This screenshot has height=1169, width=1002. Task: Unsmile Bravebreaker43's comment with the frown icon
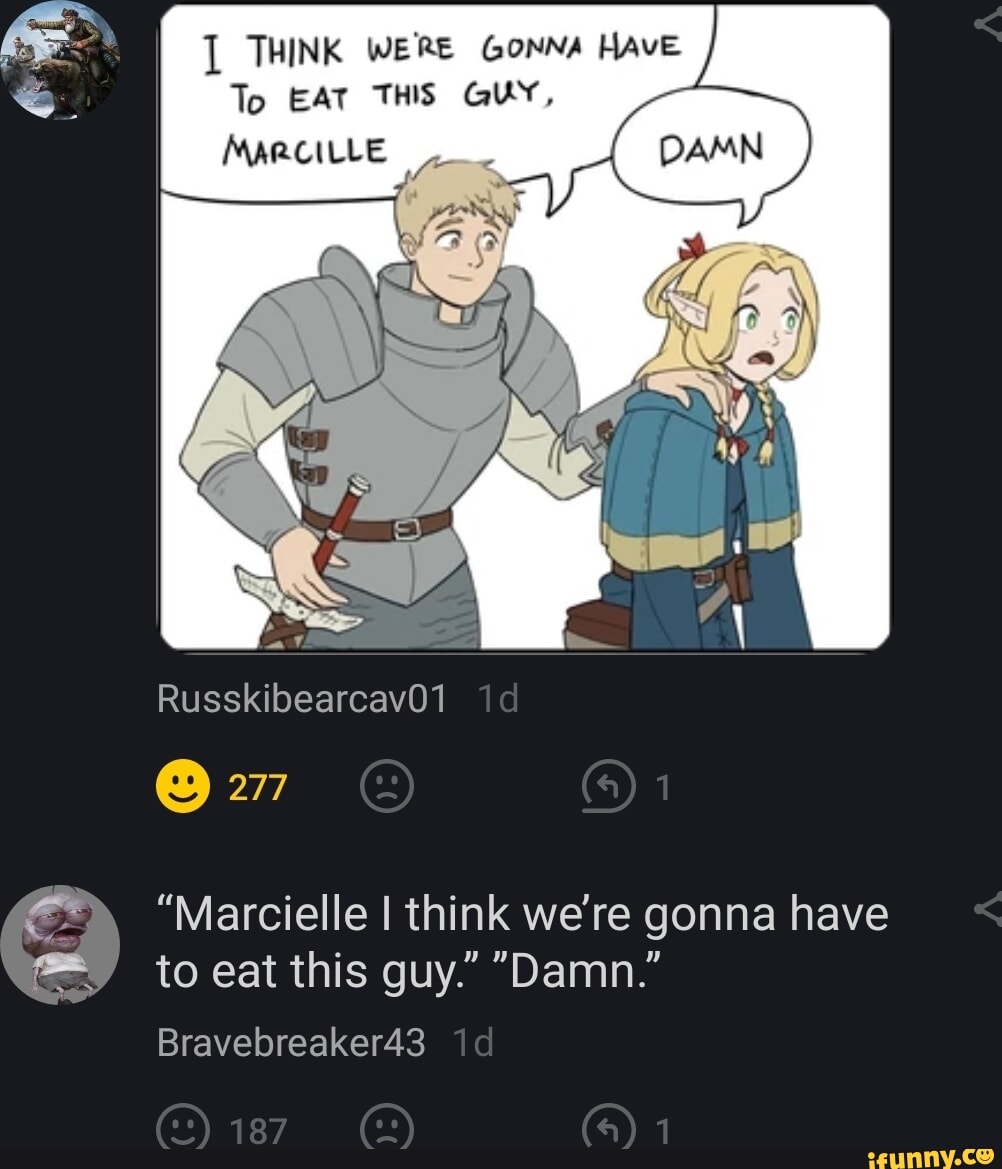coord(387,1132)
